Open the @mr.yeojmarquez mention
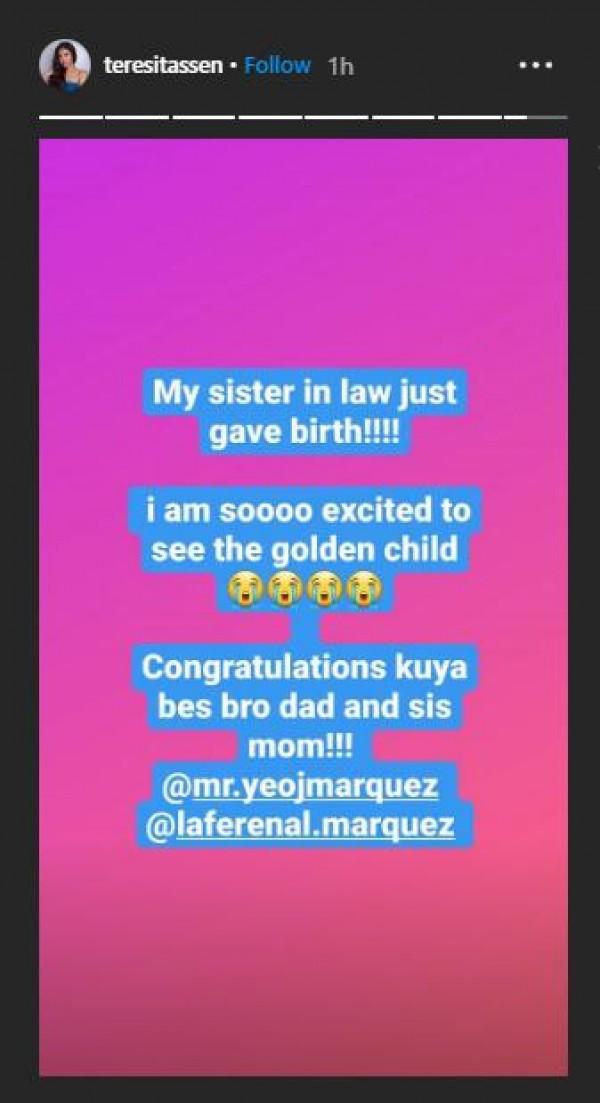Viewport: 600px width, 1103px height. coord(300,786)
